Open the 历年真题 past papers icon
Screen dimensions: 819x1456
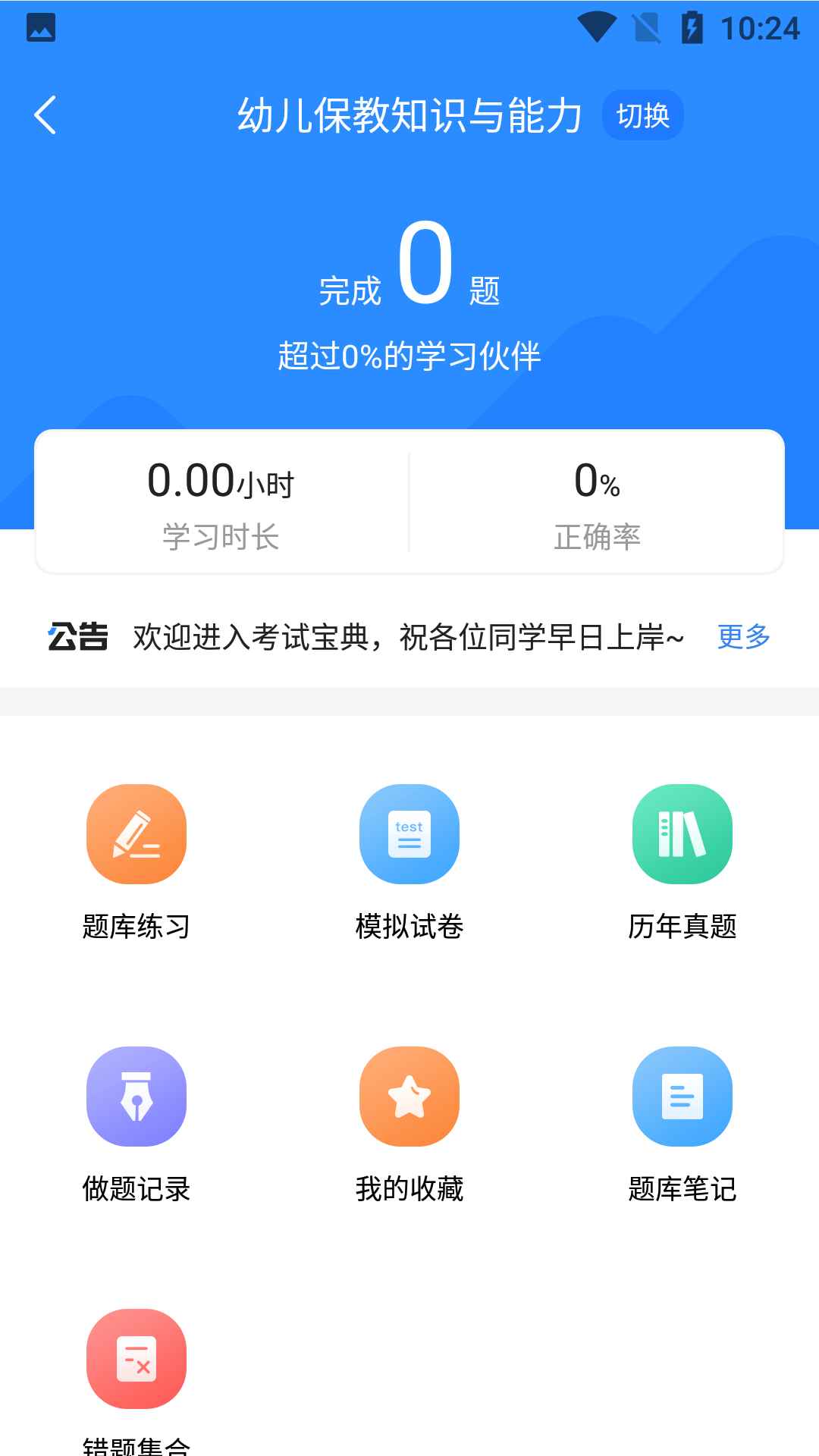(682, 834)
